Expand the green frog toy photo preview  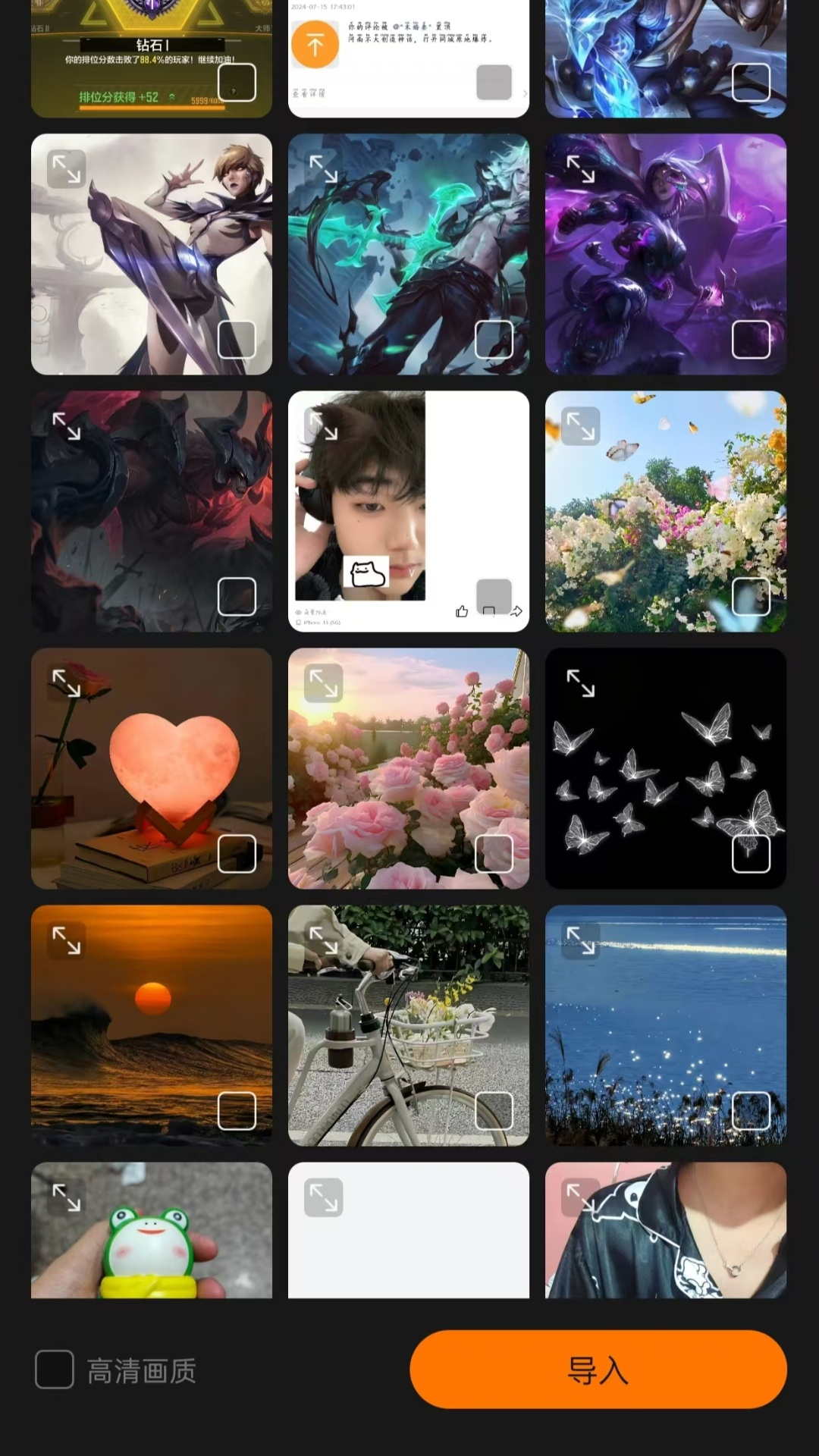tap(67, 1197)
